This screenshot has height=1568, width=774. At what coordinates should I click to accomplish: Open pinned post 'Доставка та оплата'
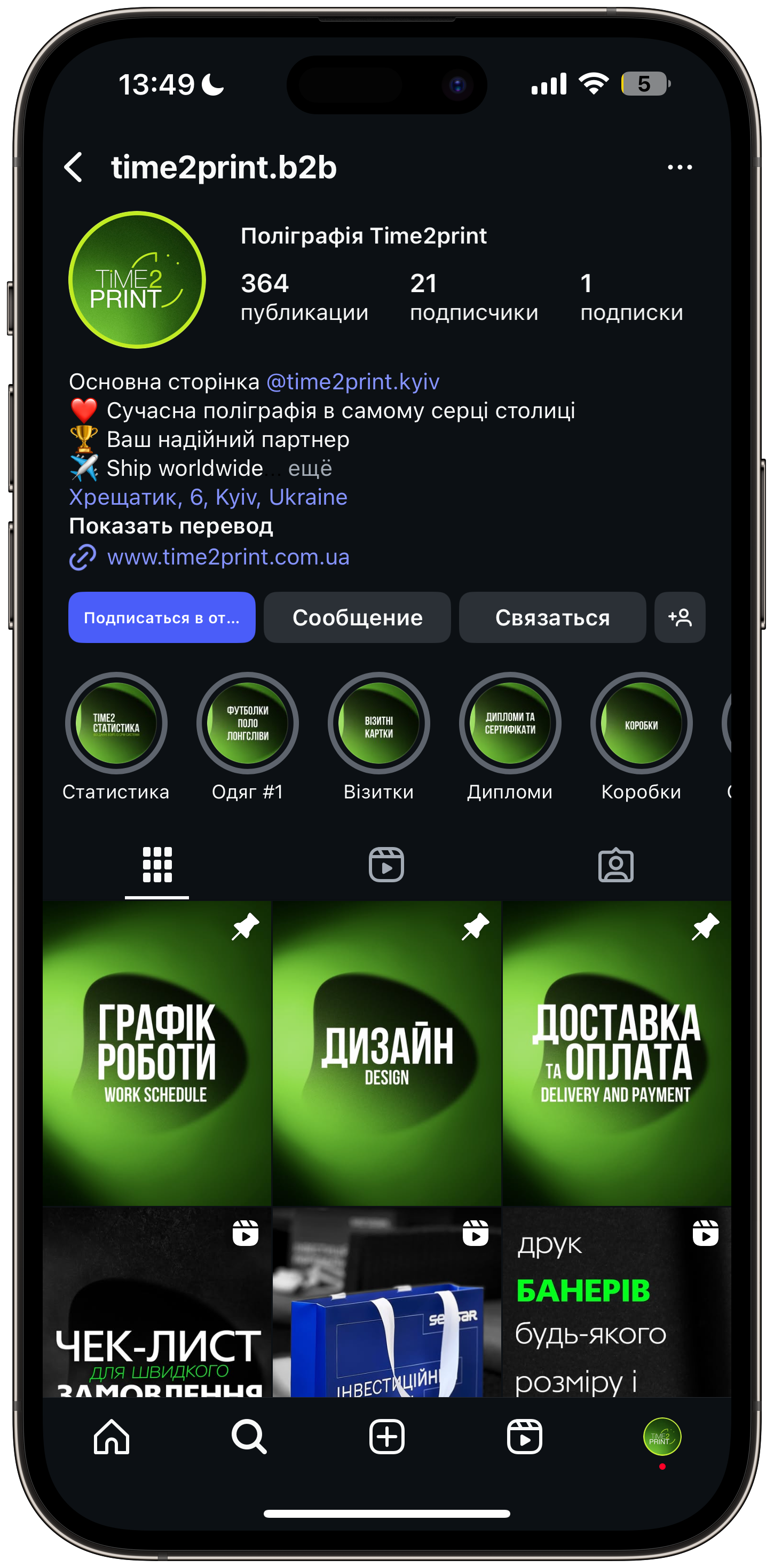[x=617, y=1053]
